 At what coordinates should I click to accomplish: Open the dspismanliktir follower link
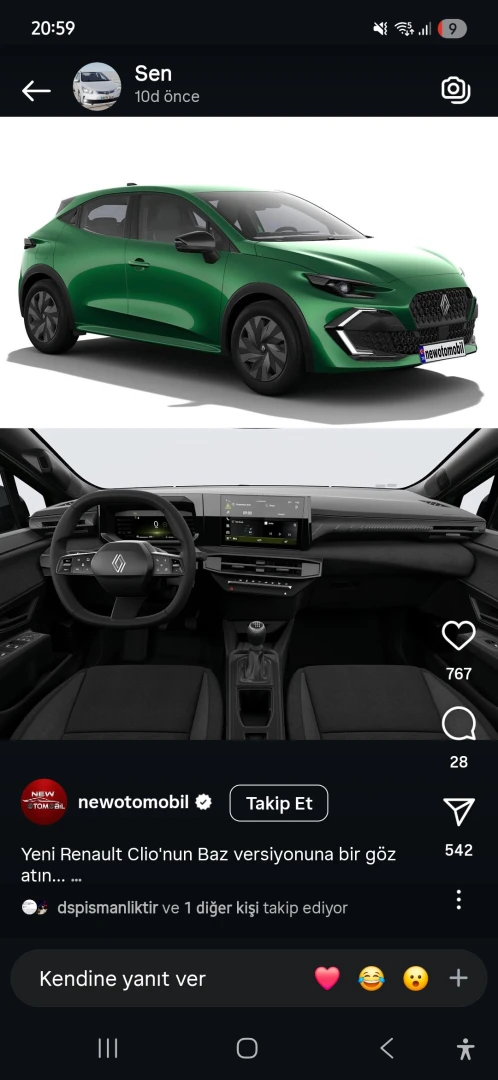click(107, 908)
